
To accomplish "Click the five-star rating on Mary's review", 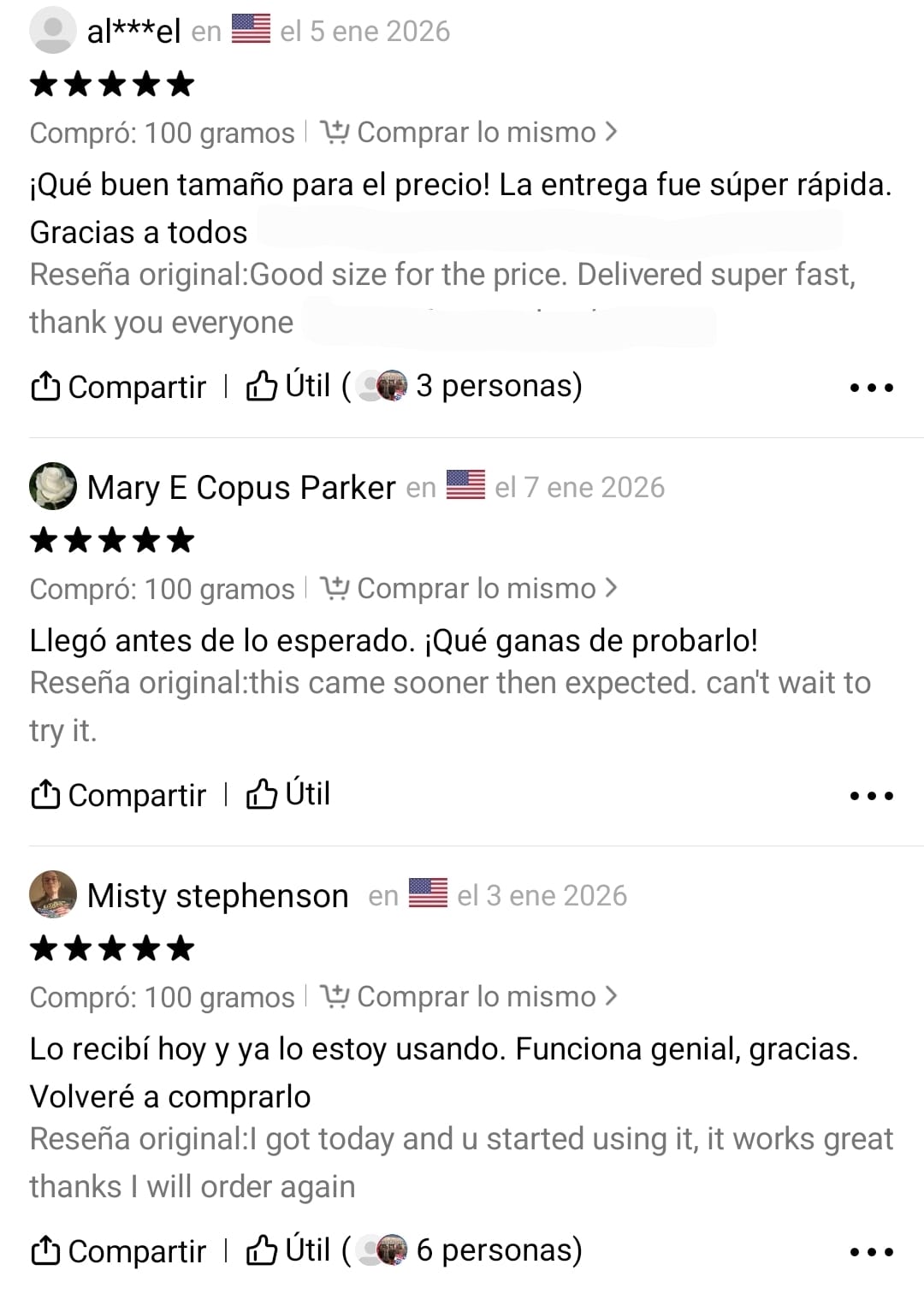I will click(110, 539).
